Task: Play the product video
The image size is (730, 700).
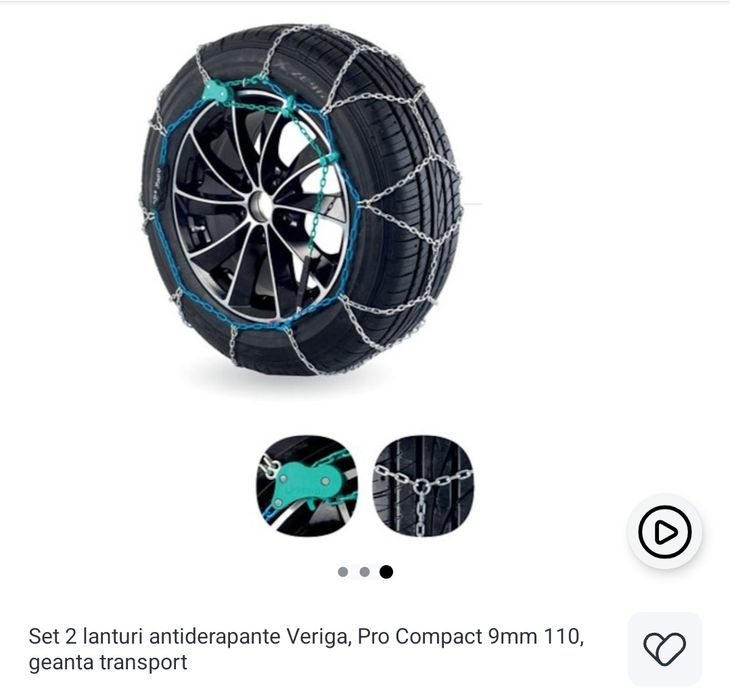Action: pos(665,532)
